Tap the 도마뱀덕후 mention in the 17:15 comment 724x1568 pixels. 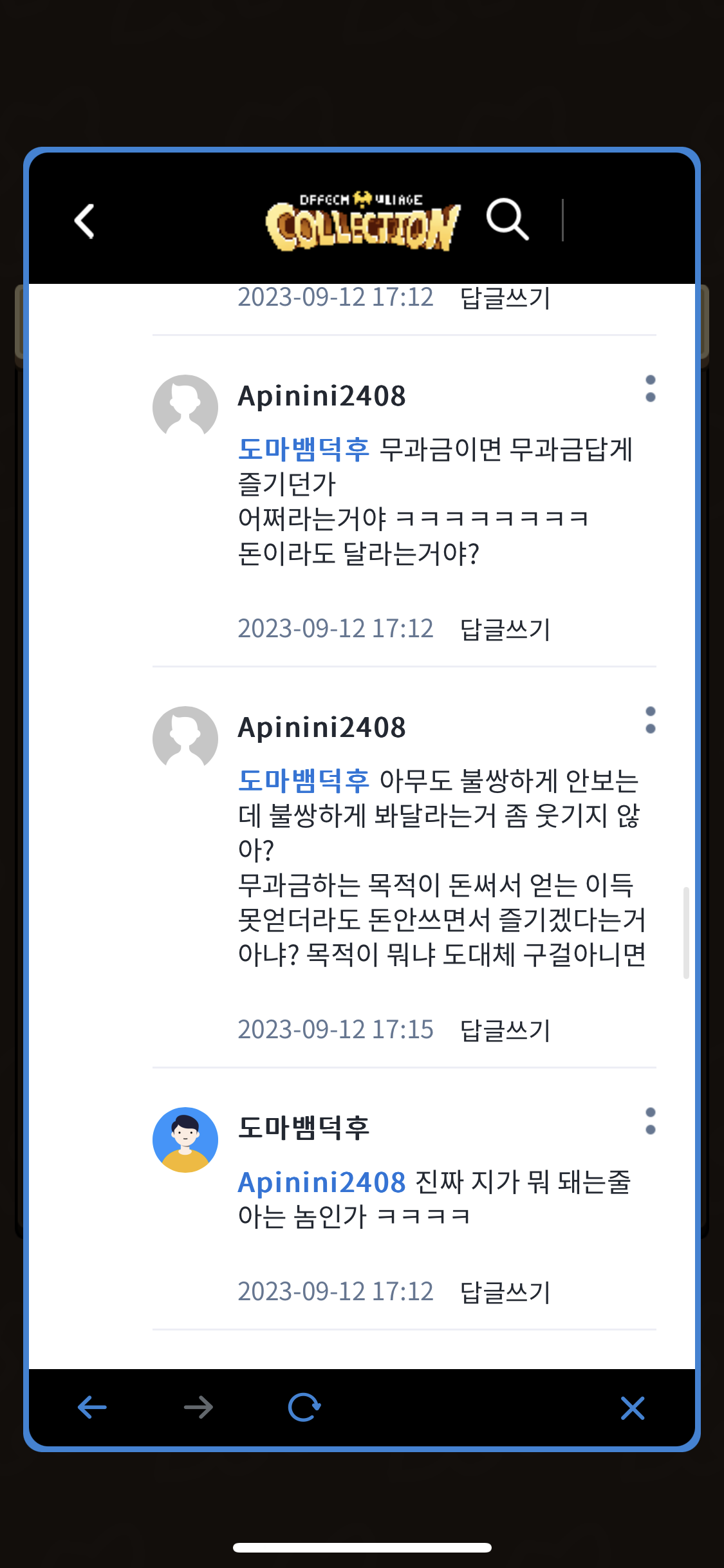304,780
